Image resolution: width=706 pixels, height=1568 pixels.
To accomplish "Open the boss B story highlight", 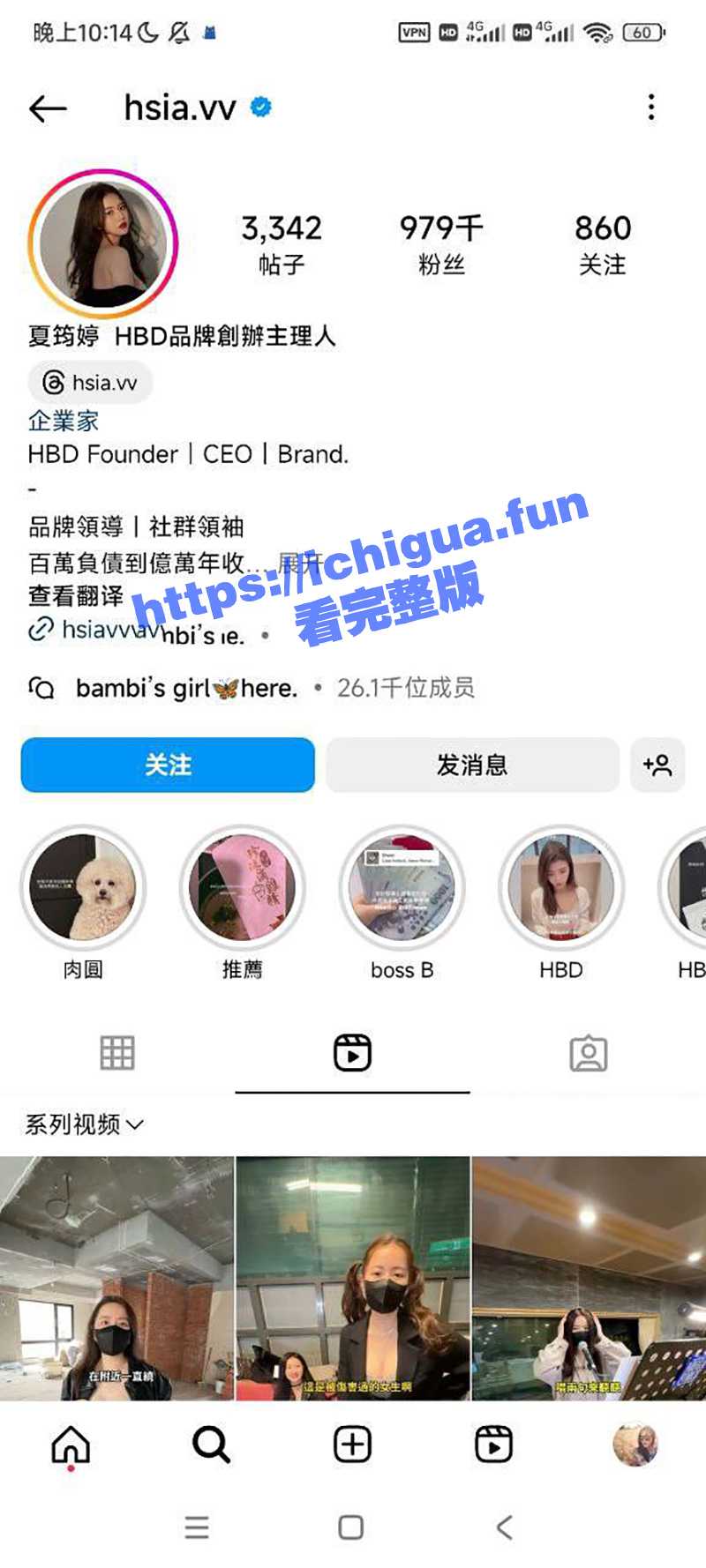I will coord(402,891).
